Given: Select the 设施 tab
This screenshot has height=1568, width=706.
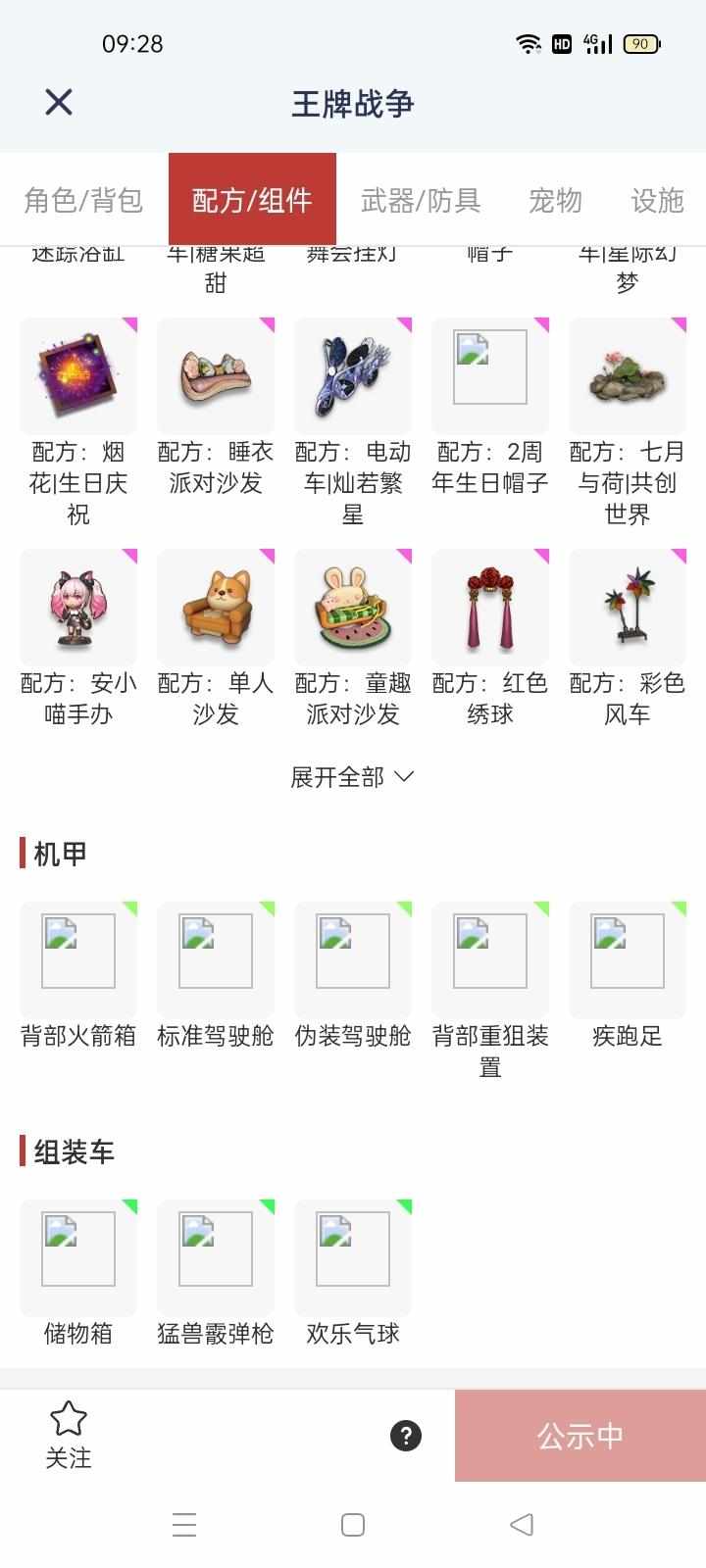Looking at the screenshot, I should [x=657, y=200].
